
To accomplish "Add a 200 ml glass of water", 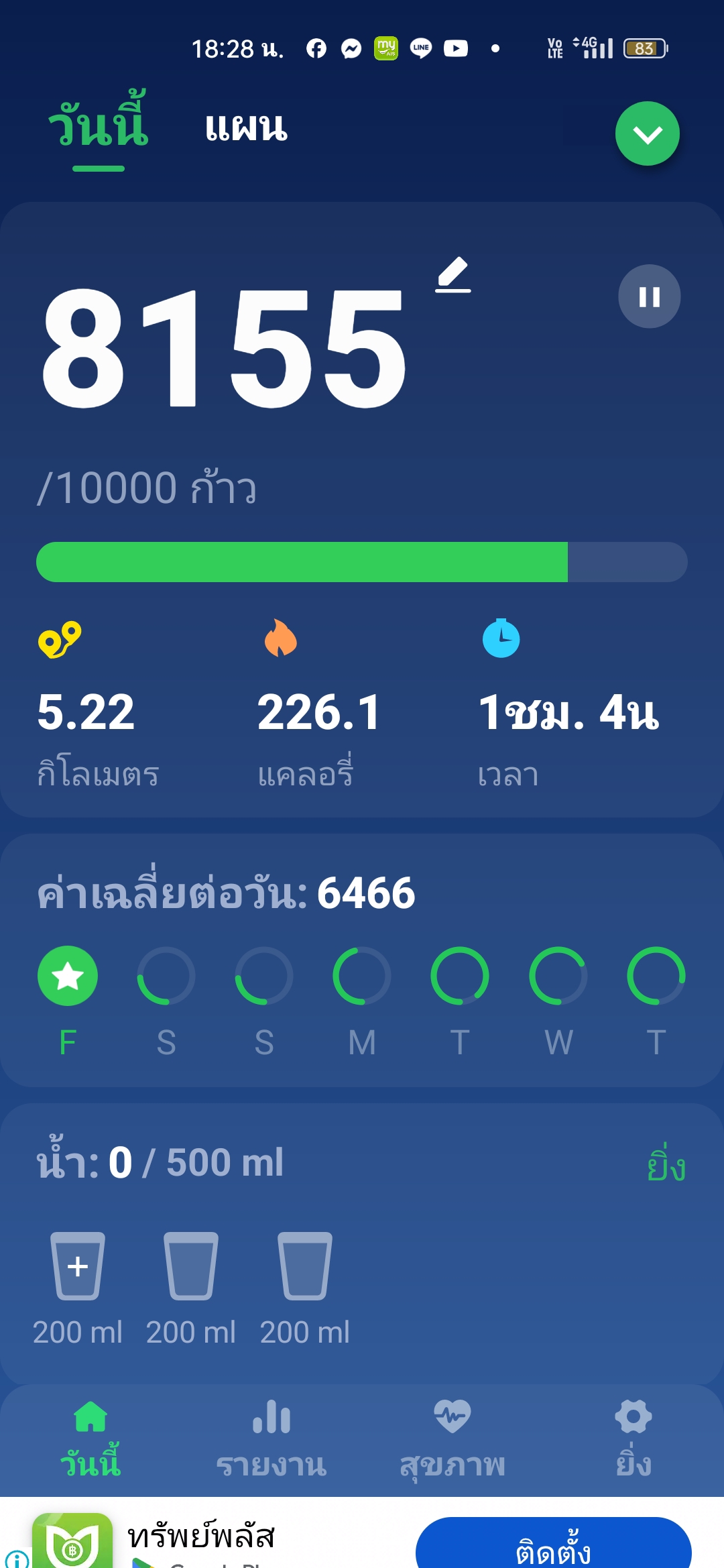I will 78,1266.
